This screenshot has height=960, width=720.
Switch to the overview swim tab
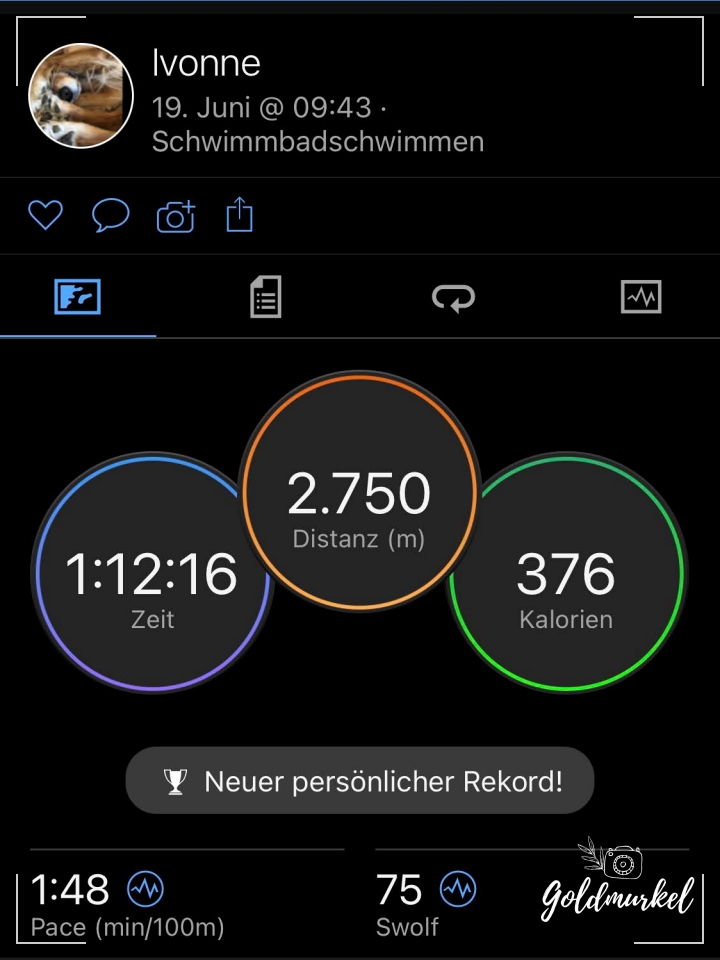click(77, 297)
